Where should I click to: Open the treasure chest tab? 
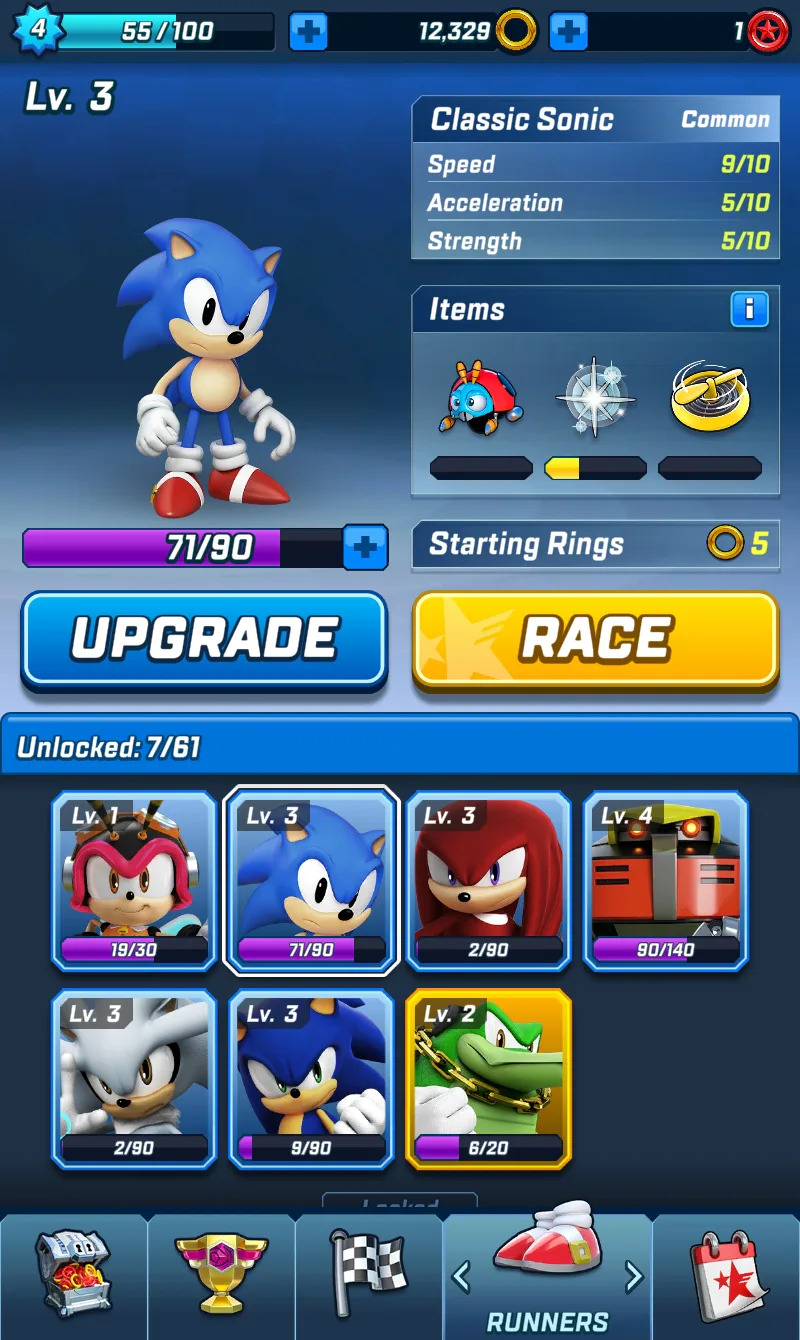pyautogui.click(x=73, y=1275)
